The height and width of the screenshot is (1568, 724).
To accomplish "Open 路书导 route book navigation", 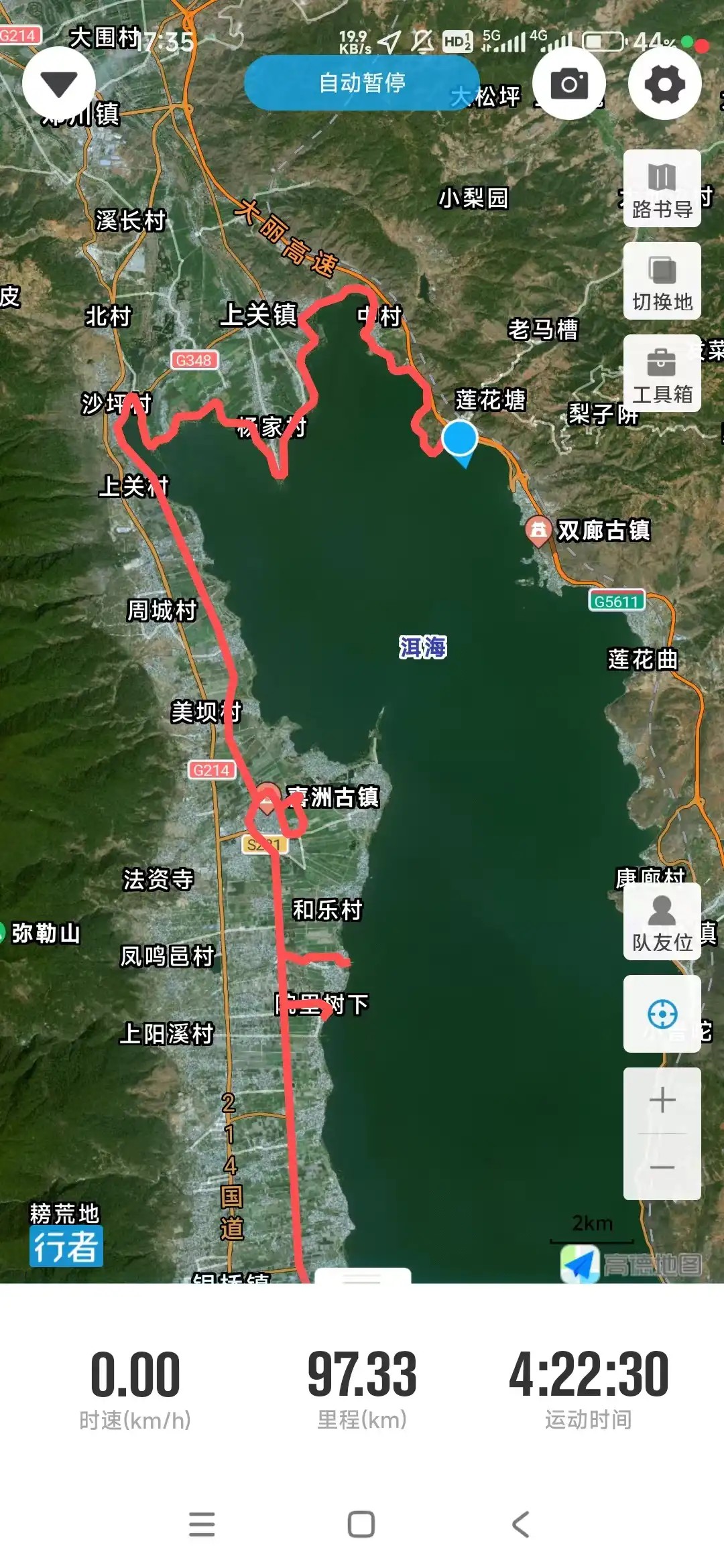I will pyautogui.click(x=662, y=189).
